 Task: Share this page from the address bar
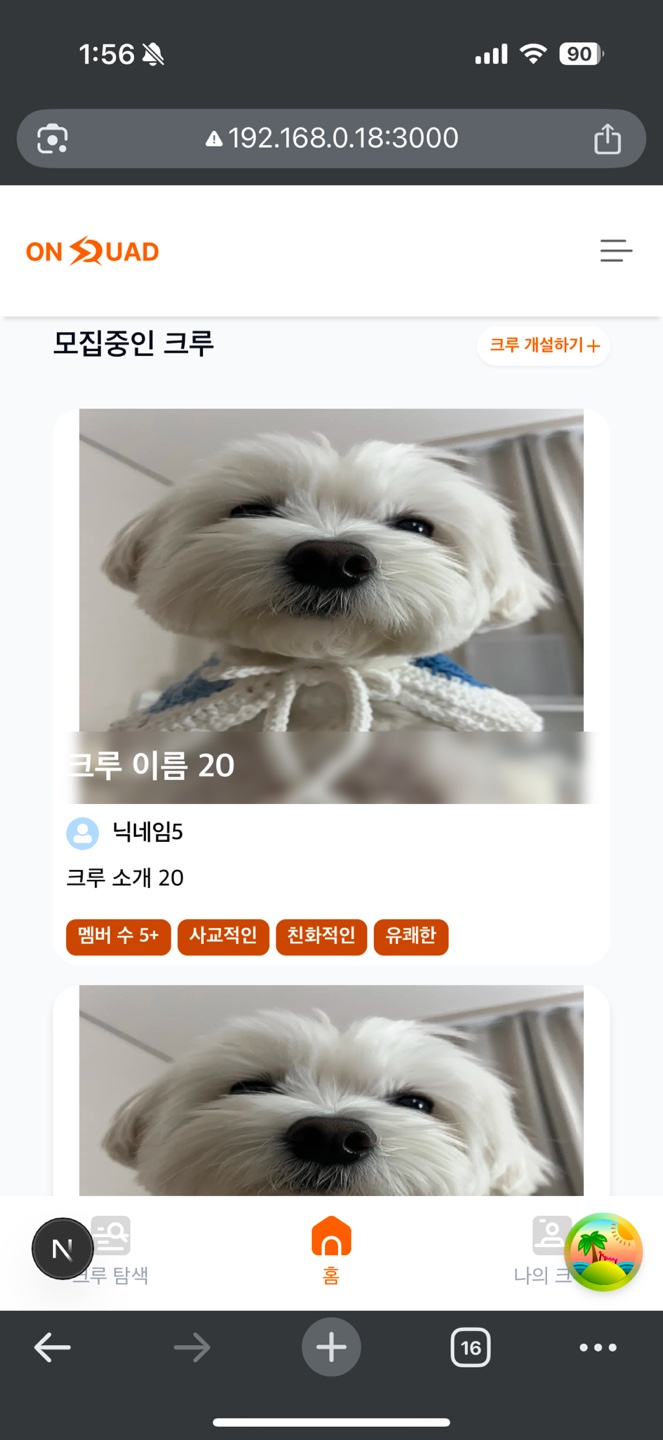coord(607,139)
